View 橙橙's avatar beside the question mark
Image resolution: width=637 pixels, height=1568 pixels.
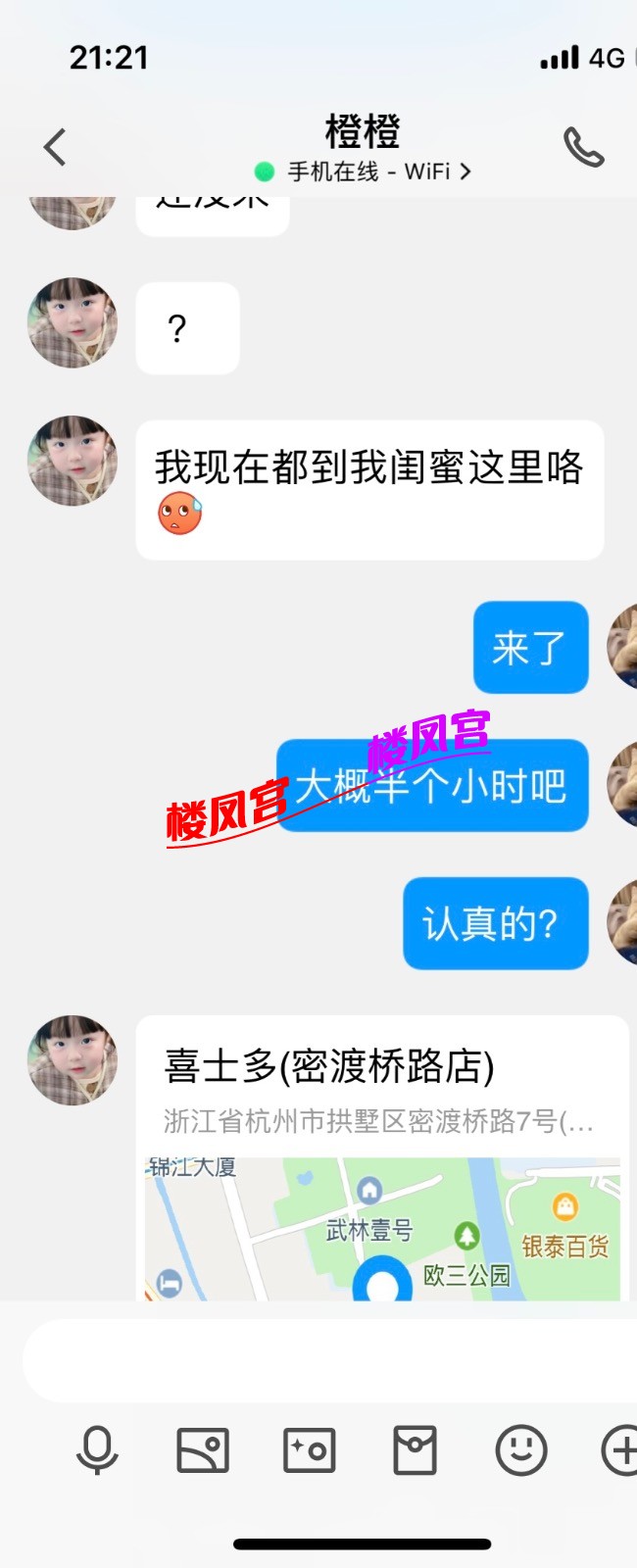[73, 324]
